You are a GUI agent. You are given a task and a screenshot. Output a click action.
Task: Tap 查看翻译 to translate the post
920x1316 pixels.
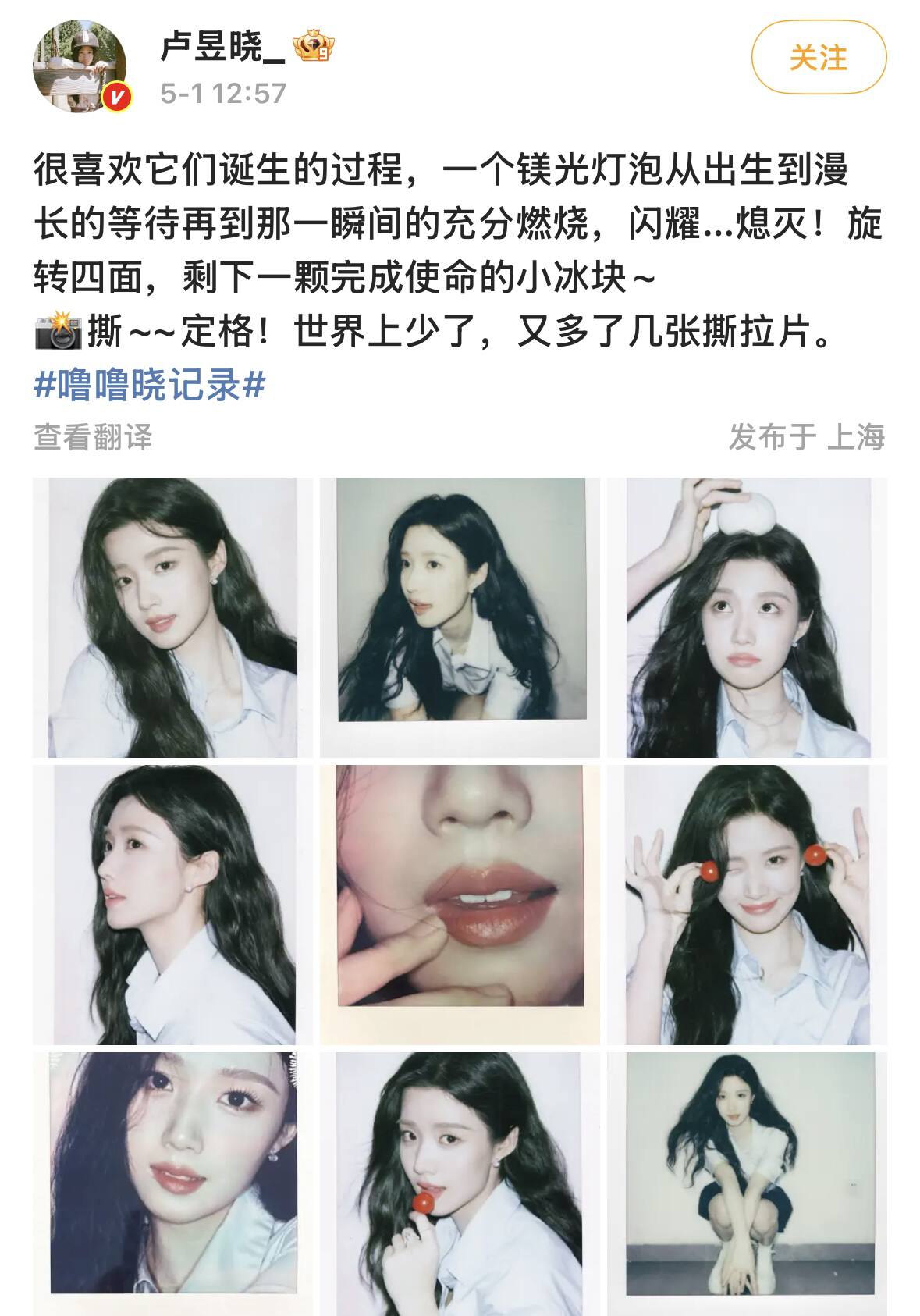(x=93, y=436)
